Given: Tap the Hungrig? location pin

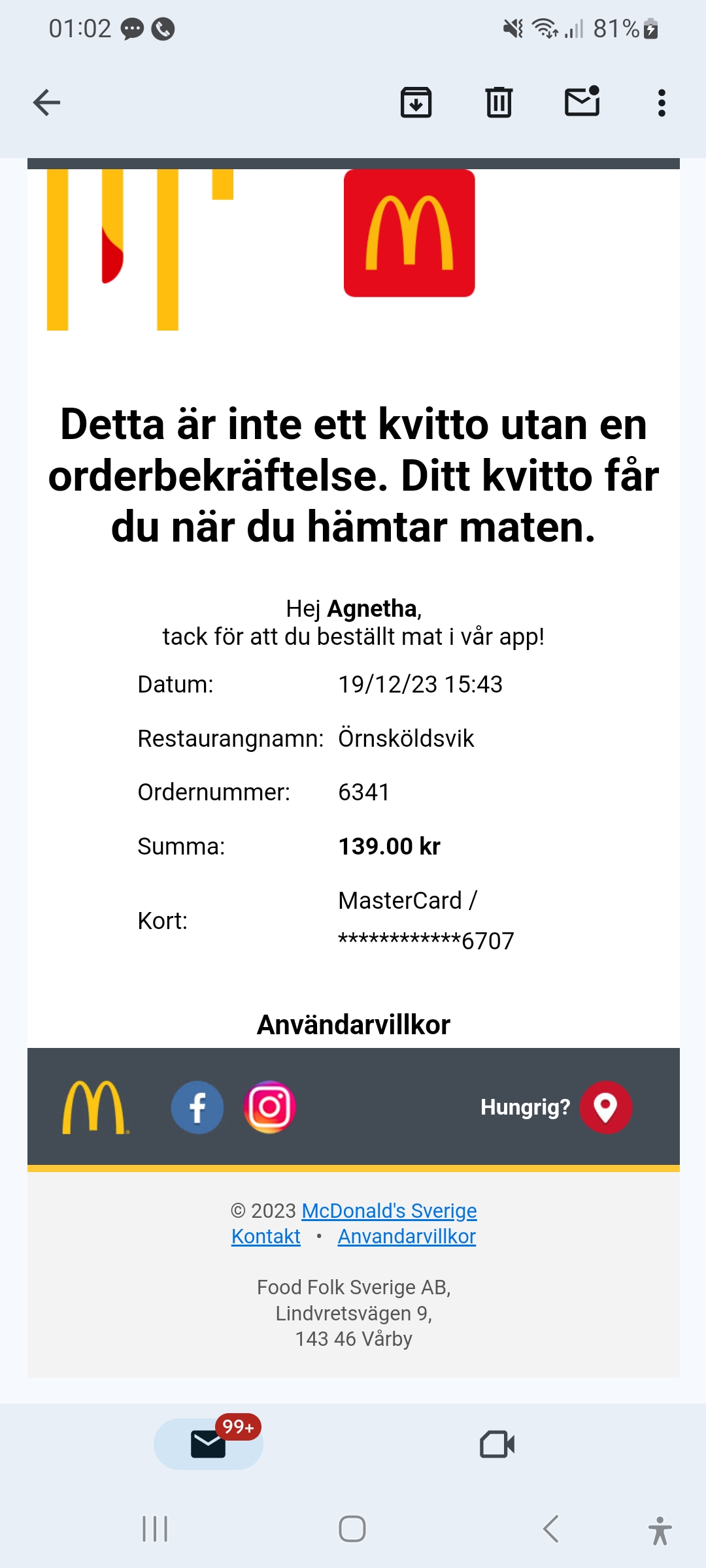Looking at the screenshot, I should [605, 1107].
